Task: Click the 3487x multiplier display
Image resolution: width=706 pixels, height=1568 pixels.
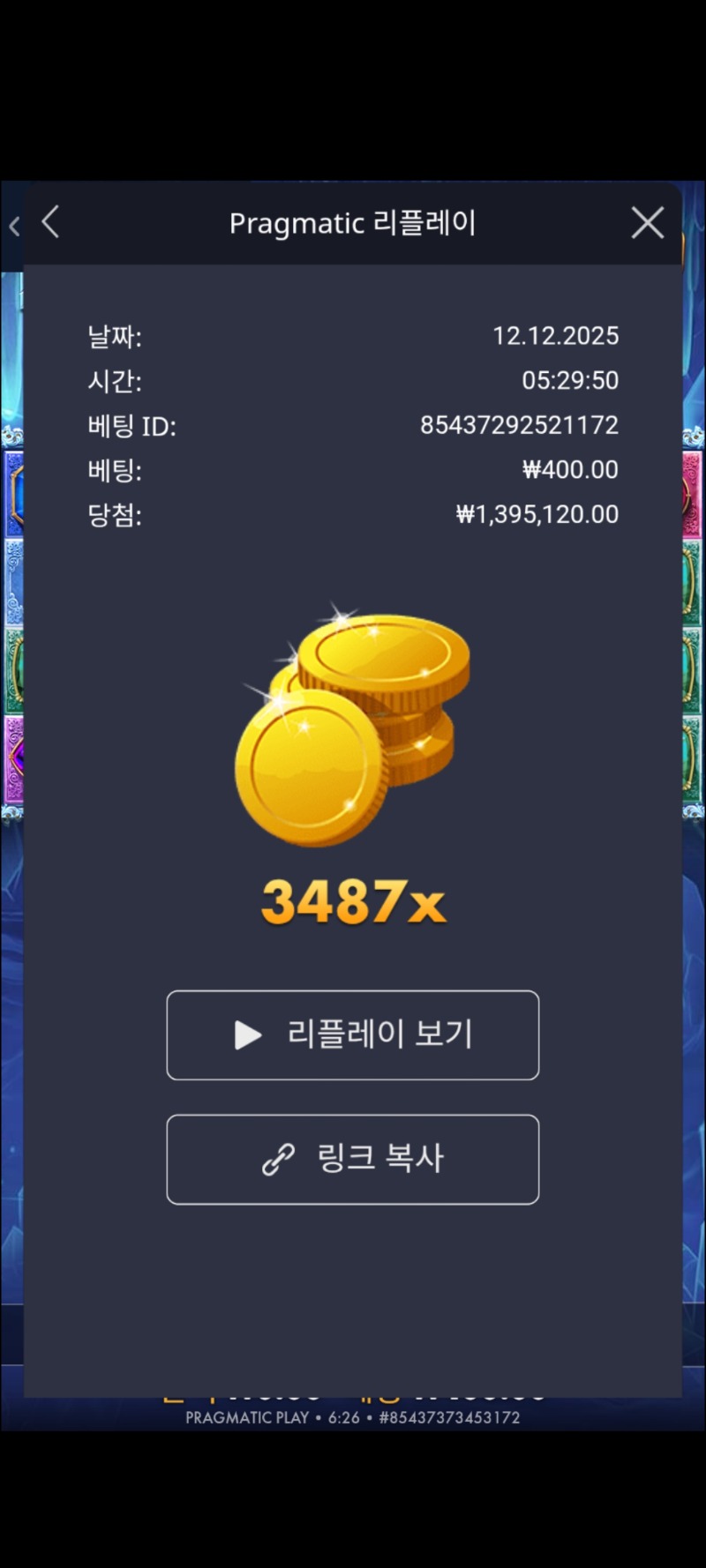Action: 352,900
